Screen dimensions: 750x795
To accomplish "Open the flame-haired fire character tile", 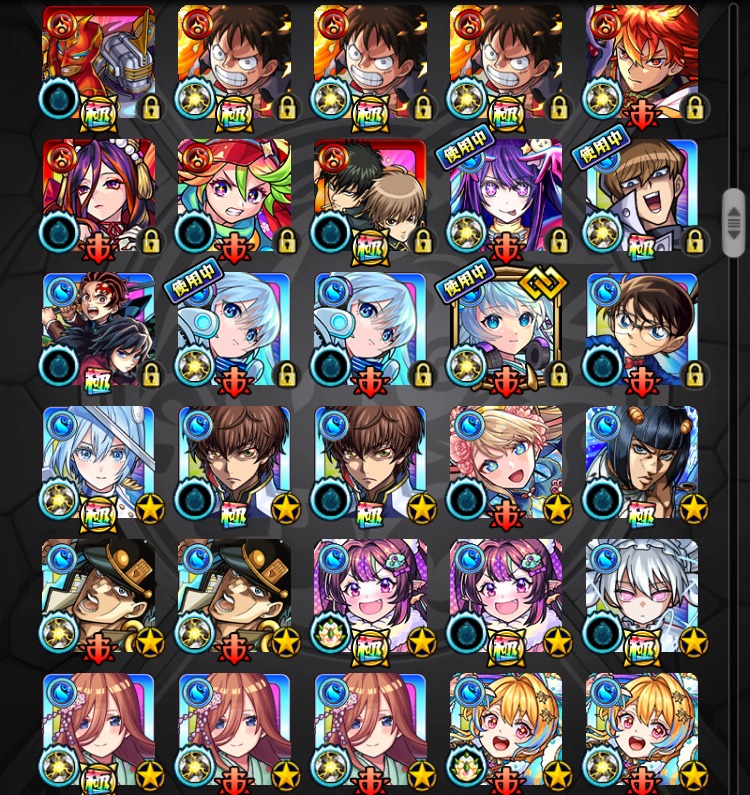I will 642,62.
